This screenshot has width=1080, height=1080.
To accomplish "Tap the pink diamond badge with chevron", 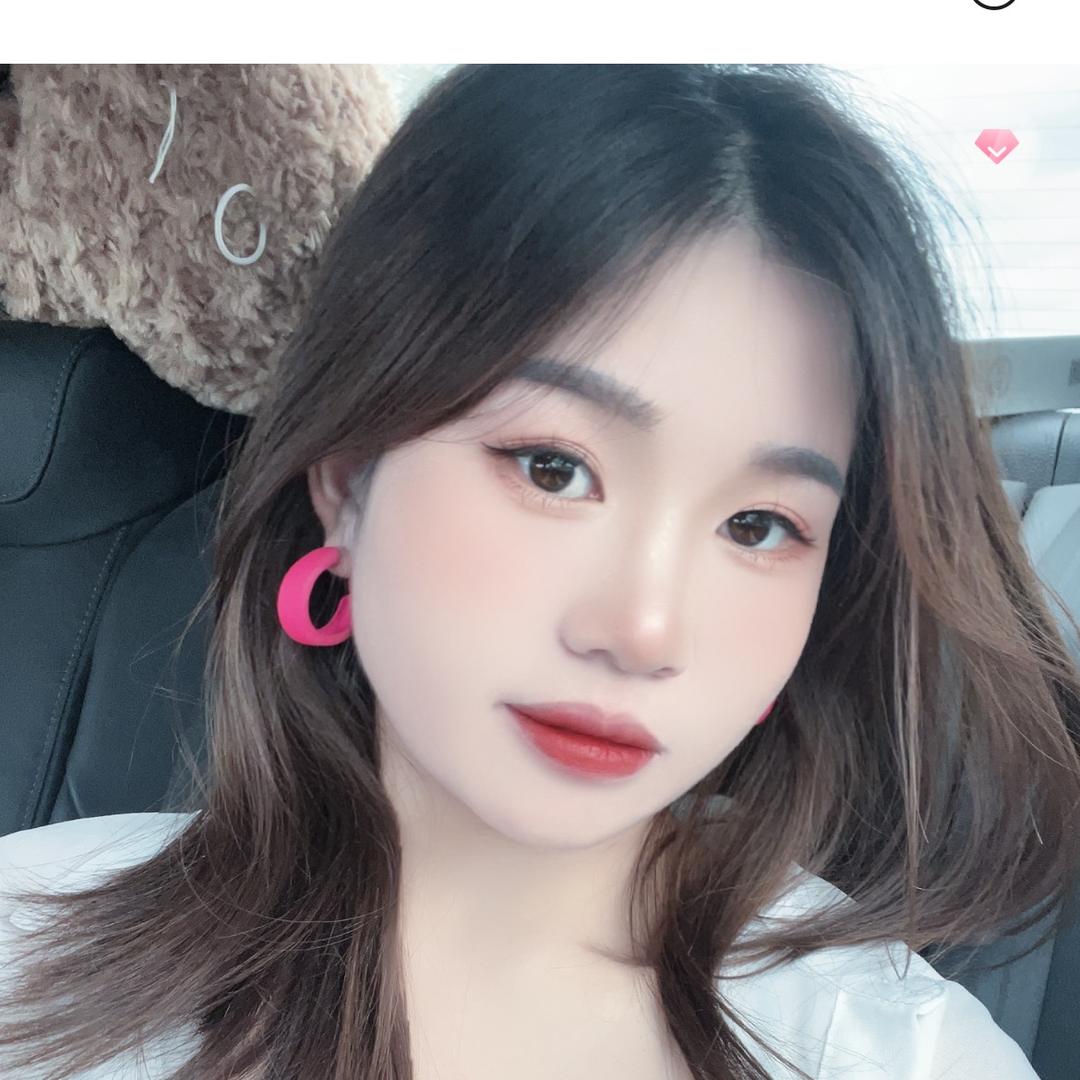I will 996,146.
